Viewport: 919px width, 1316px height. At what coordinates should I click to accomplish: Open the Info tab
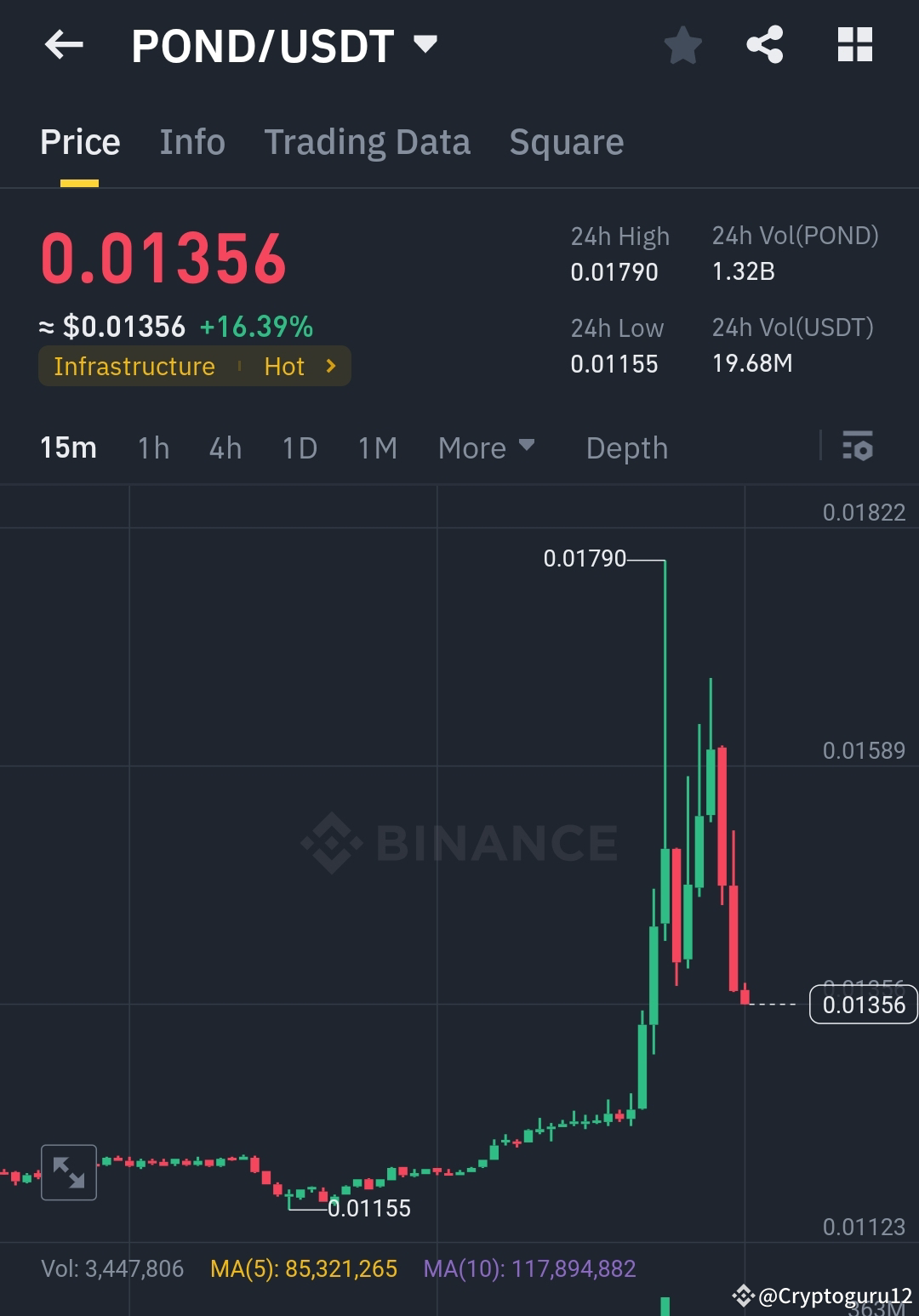coord(191,142)
